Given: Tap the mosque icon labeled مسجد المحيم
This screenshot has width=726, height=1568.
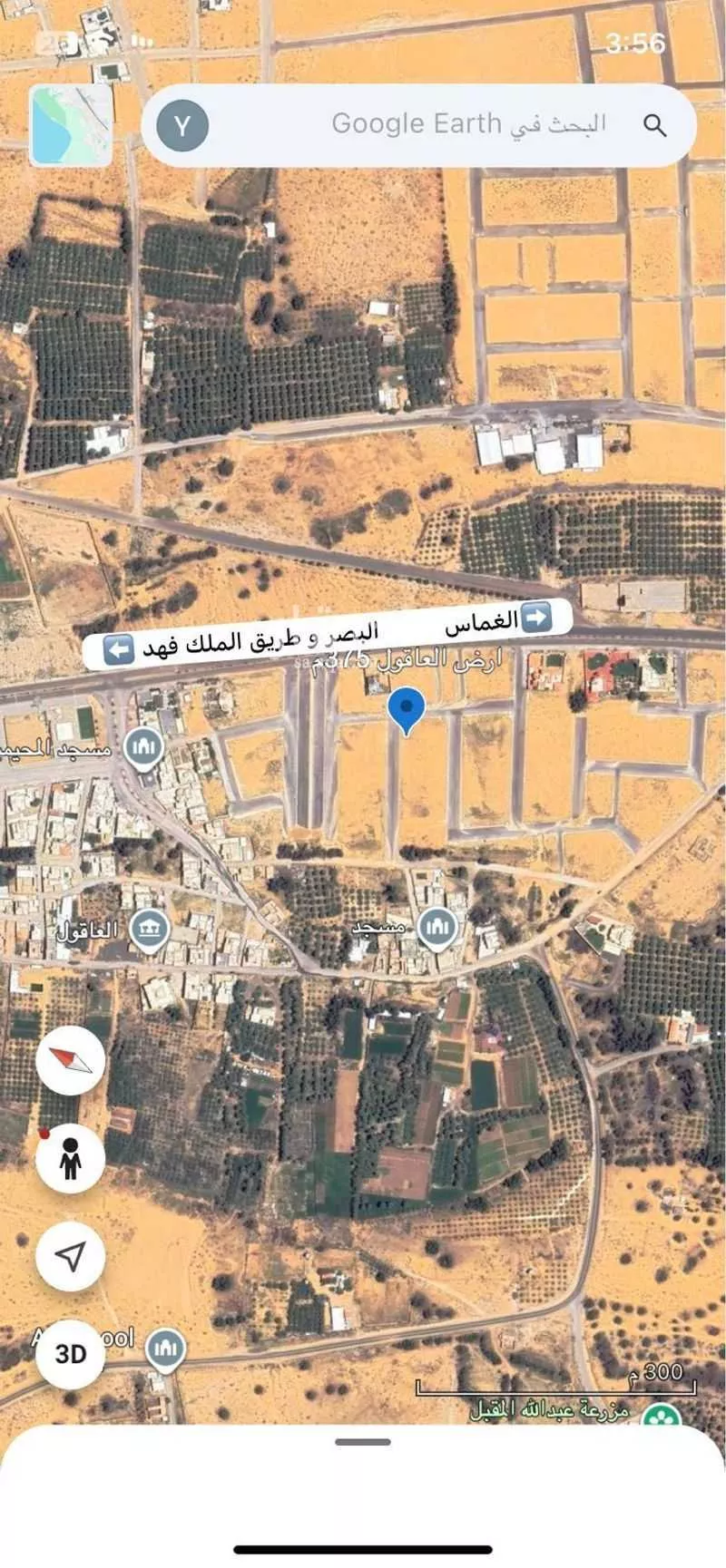Looking at the screenshot, I should click(141, 746).
